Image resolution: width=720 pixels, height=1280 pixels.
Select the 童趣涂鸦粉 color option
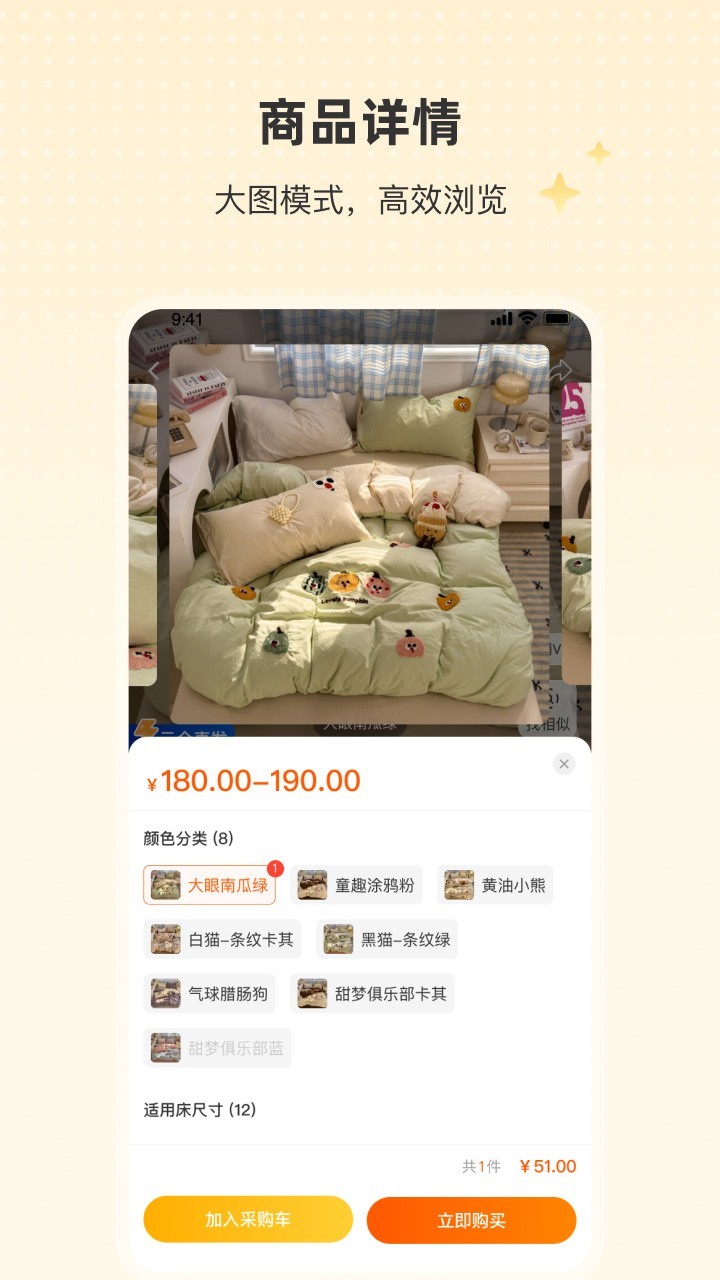pos(360,884)
